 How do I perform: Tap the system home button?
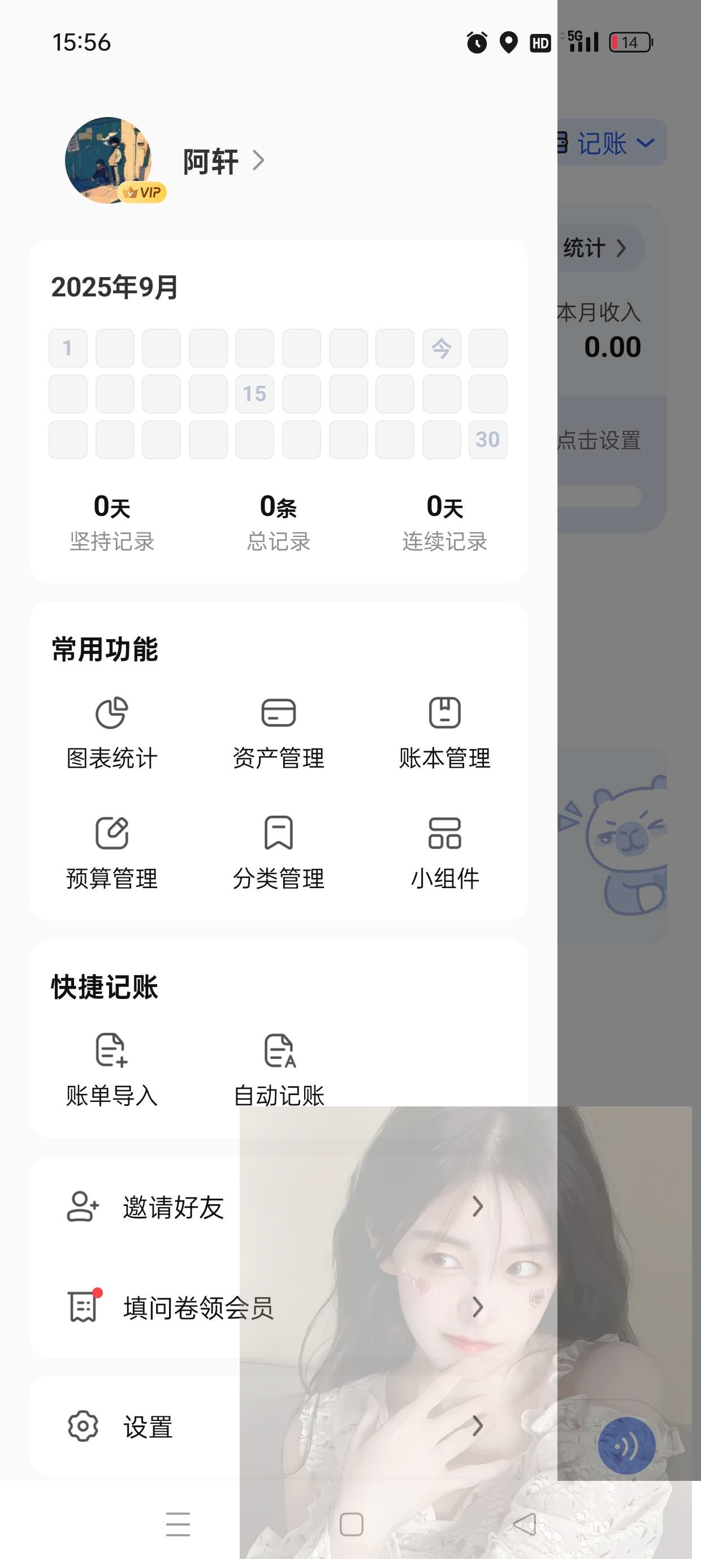tap(351, 1524)
